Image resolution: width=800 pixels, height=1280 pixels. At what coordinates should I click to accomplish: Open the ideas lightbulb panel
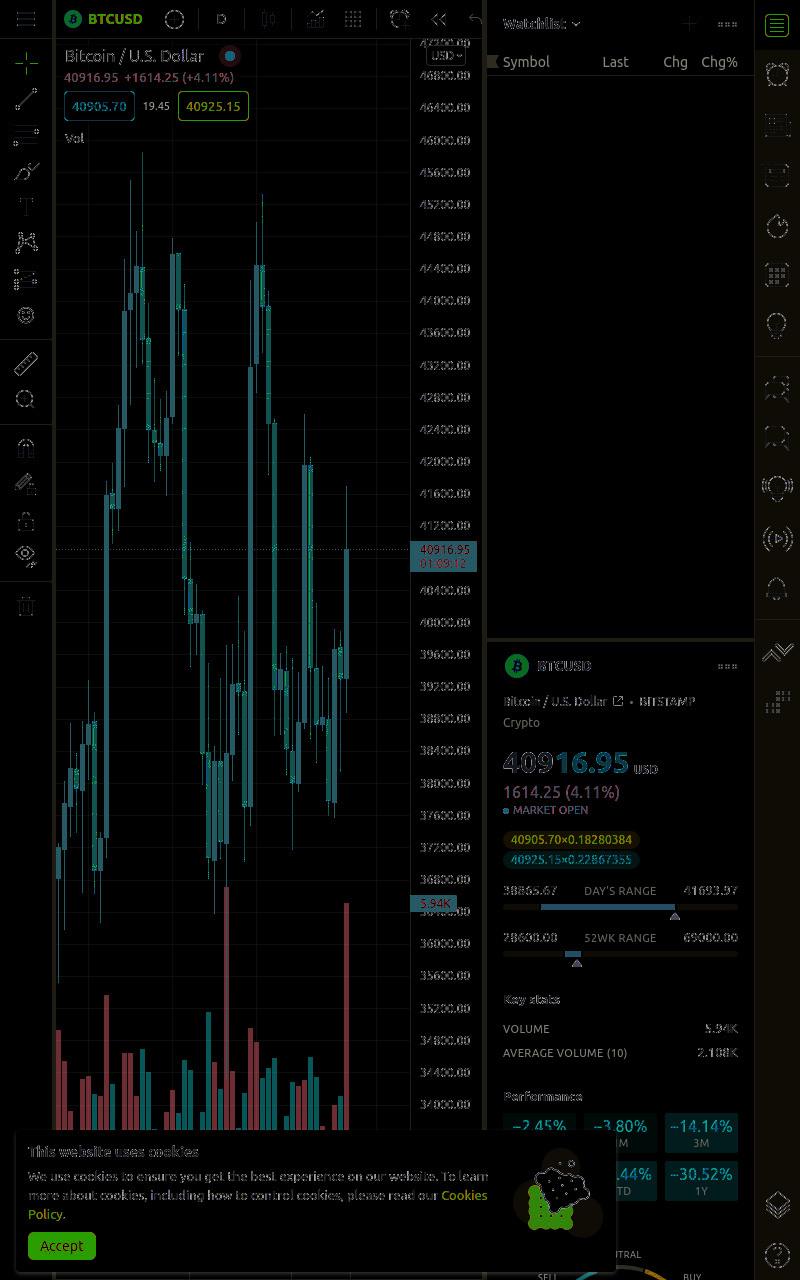click(x=777, y=325)
